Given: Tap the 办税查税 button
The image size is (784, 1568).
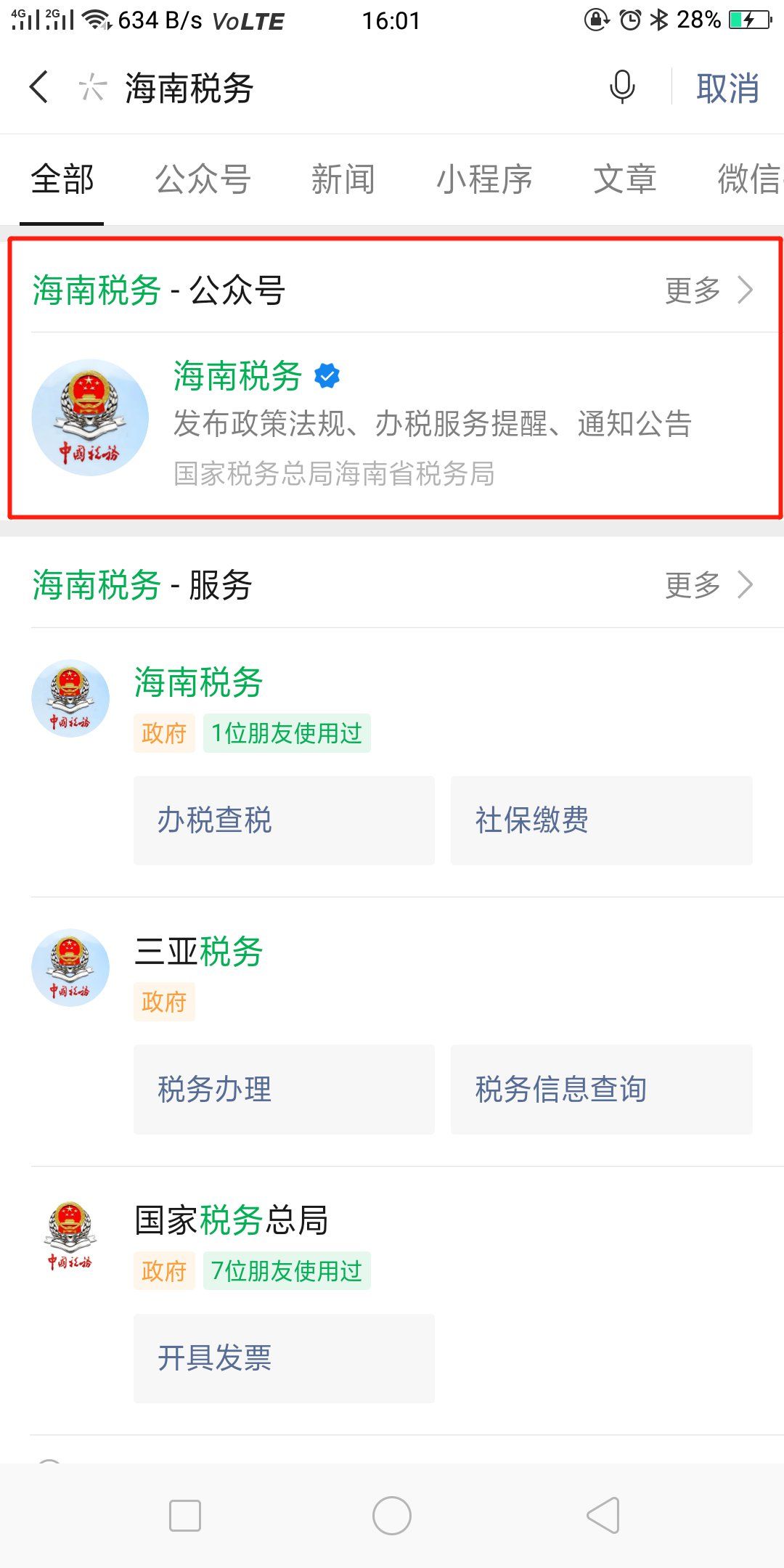Looking at the screenshot, I should [284, 820].
